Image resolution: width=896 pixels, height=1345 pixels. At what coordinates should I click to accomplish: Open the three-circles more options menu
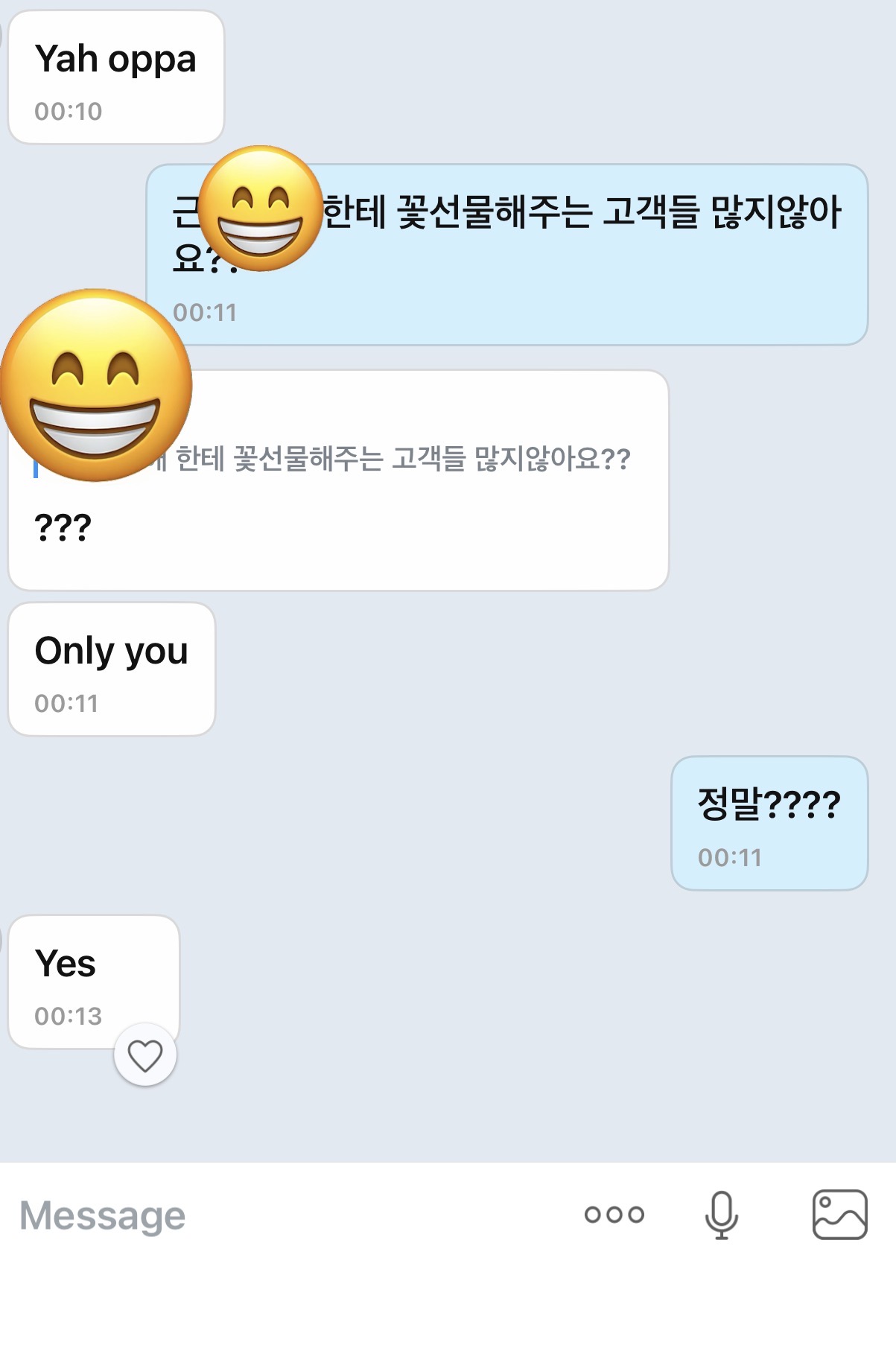tap(614, 1215)
